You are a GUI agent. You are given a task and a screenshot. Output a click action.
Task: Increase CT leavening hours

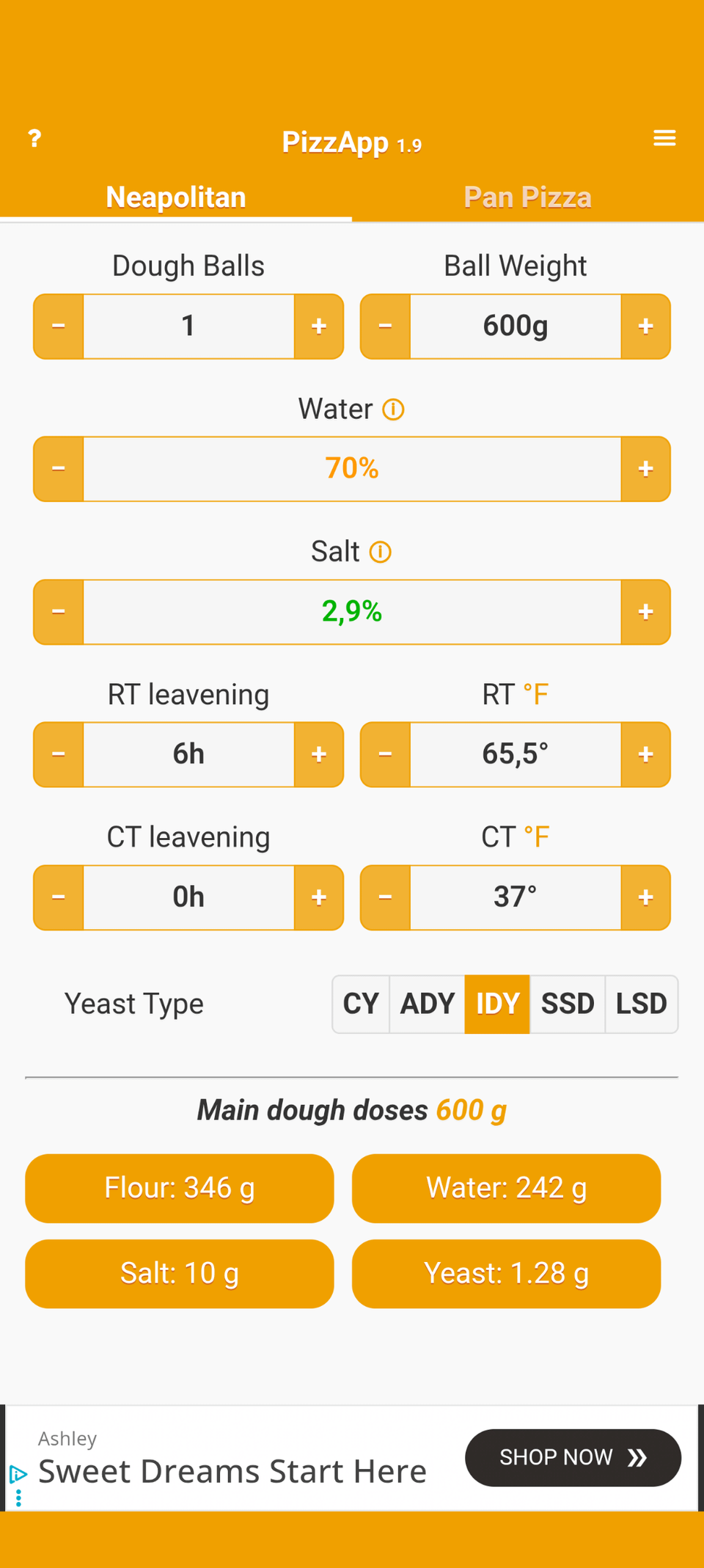click(318, 897)
